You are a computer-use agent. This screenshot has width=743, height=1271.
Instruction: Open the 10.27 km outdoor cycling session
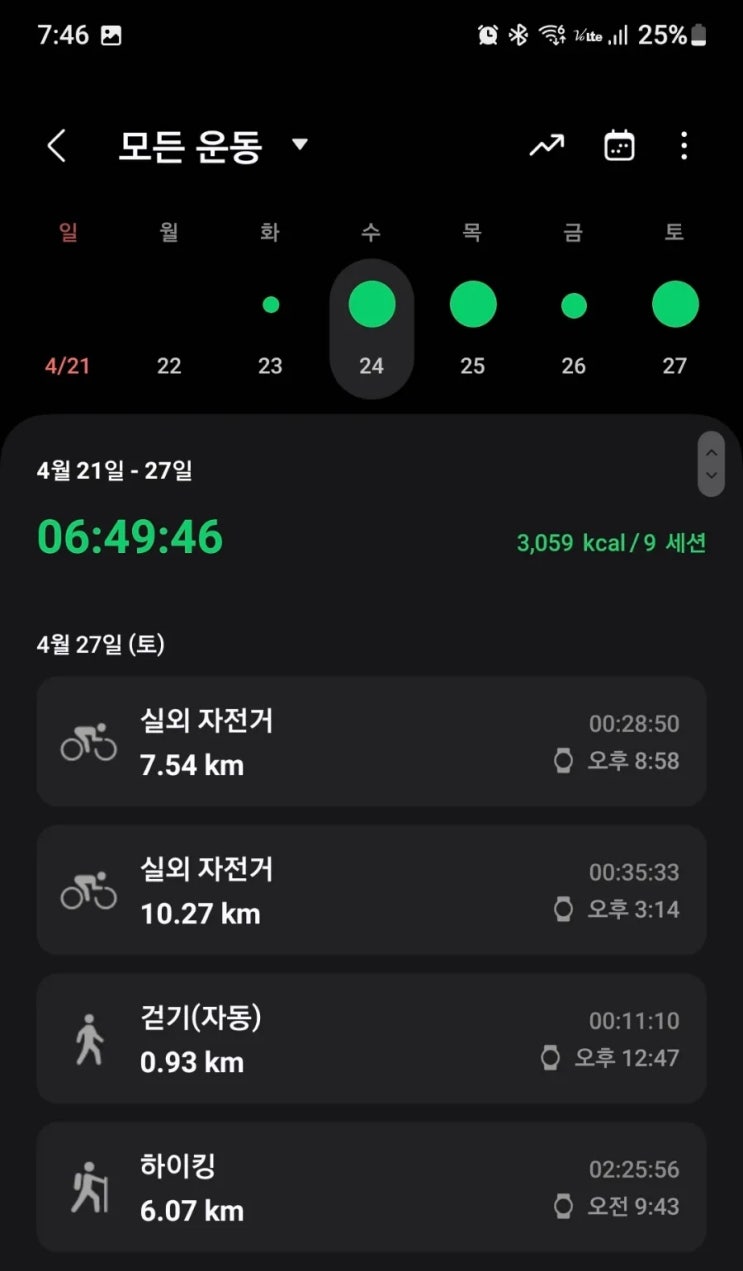click(371, 890)
